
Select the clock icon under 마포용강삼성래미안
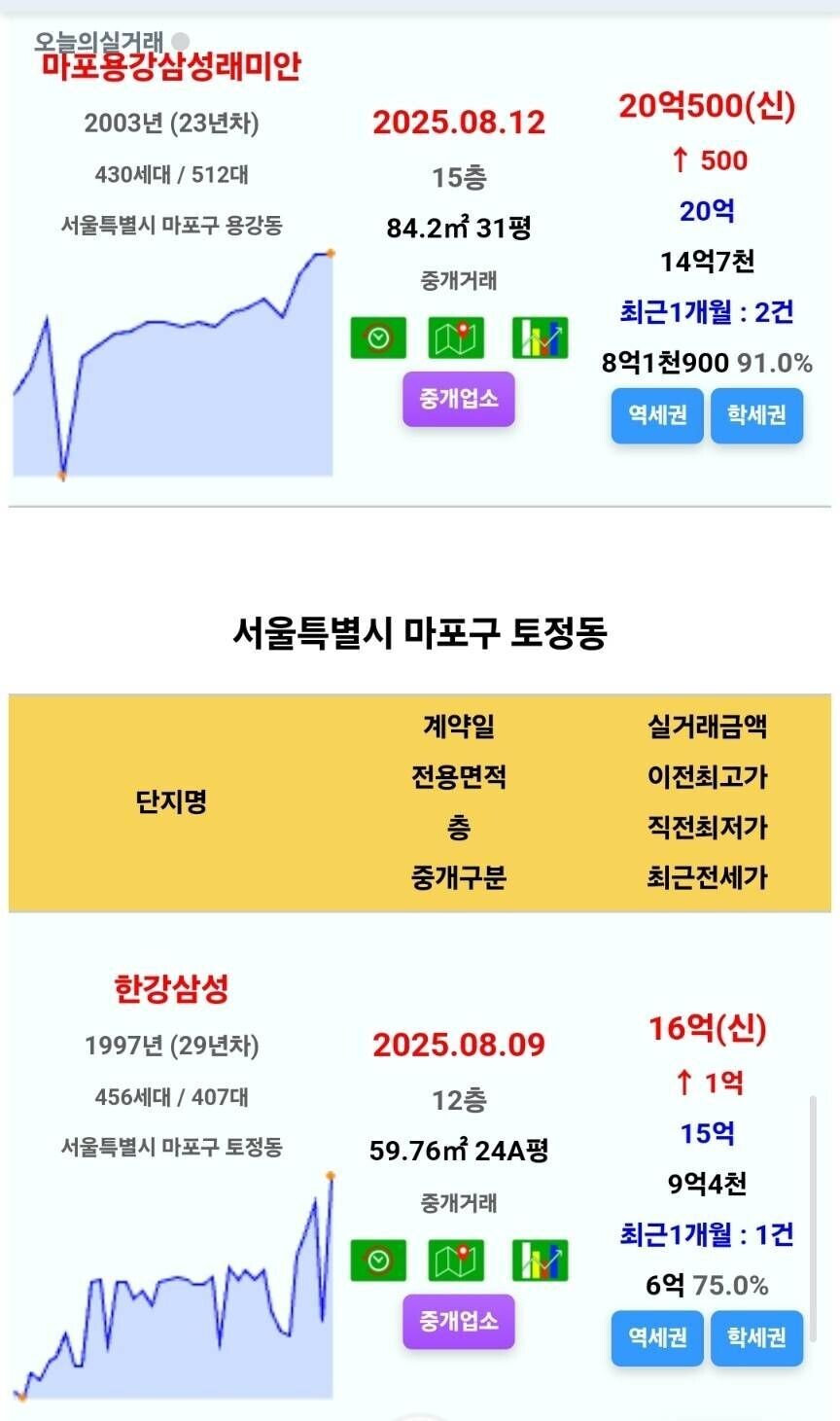click(378, 337)
